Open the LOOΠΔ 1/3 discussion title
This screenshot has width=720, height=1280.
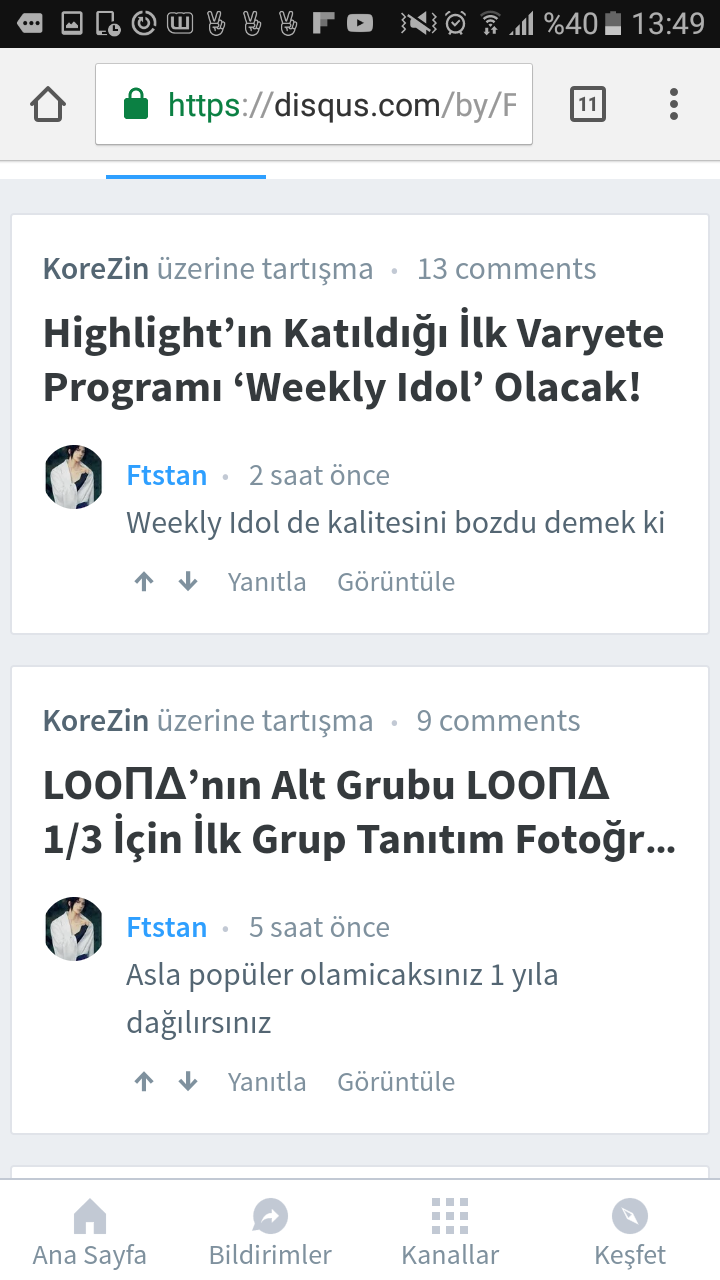click(x=359, y=812)
